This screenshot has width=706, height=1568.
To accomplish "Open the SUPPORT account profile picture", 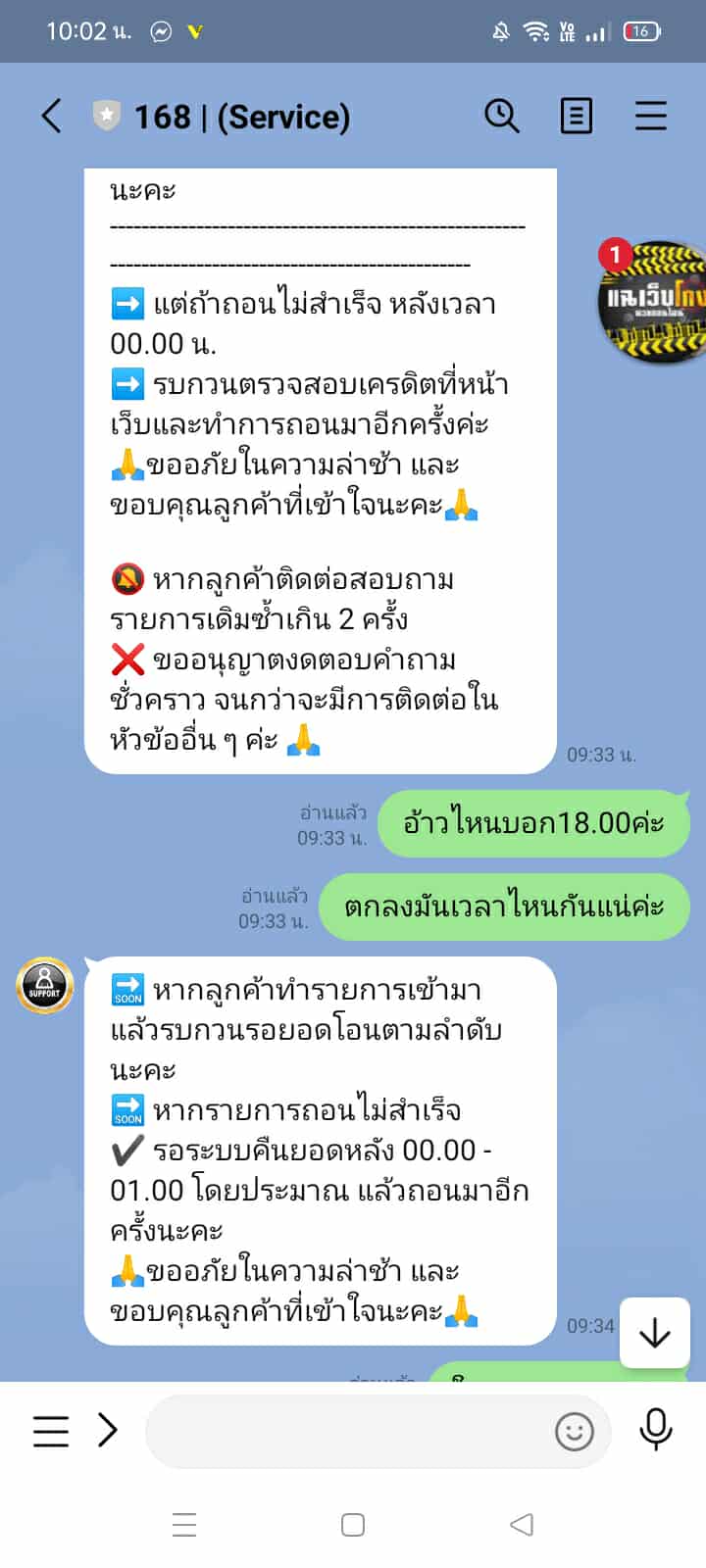I will 44,985.
